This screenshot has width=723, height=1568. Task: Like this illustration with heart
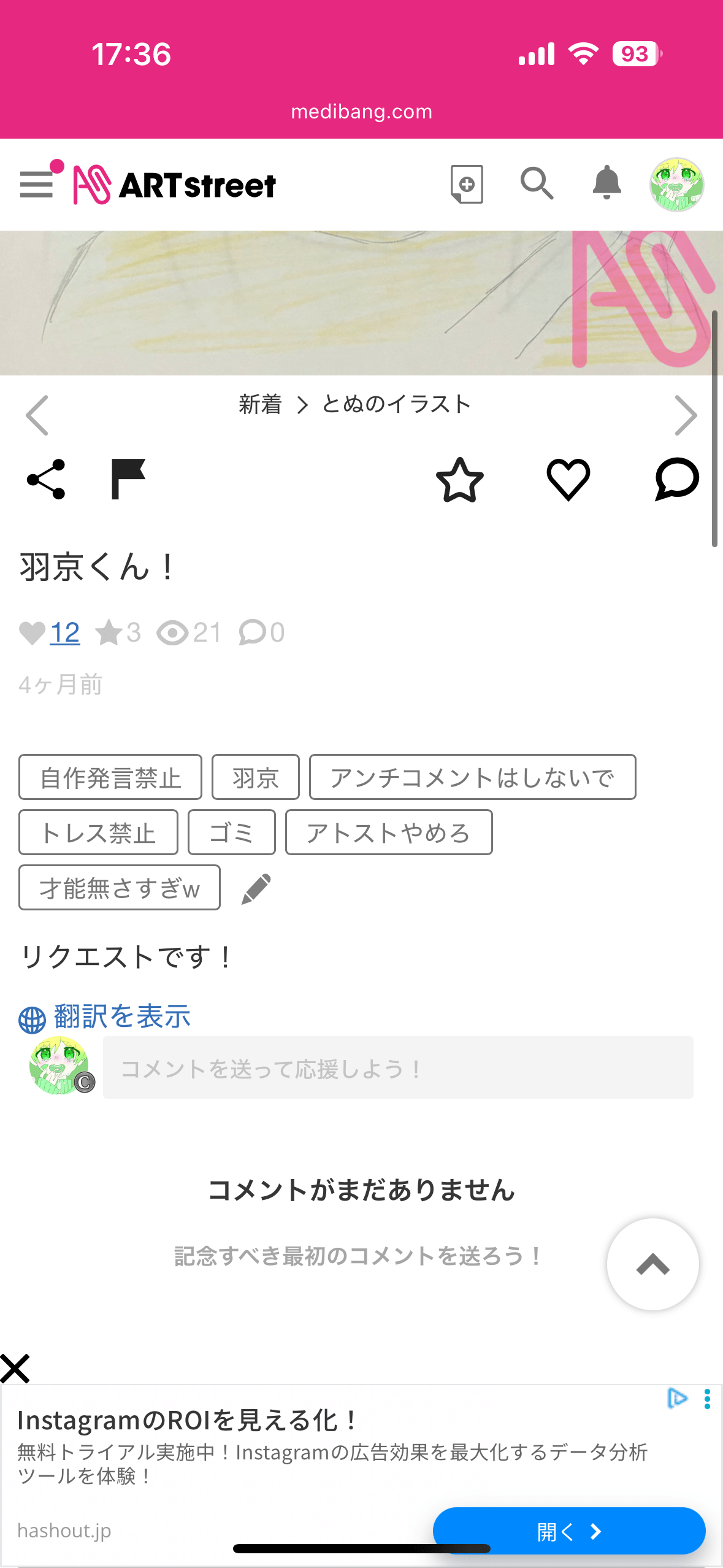568,479
